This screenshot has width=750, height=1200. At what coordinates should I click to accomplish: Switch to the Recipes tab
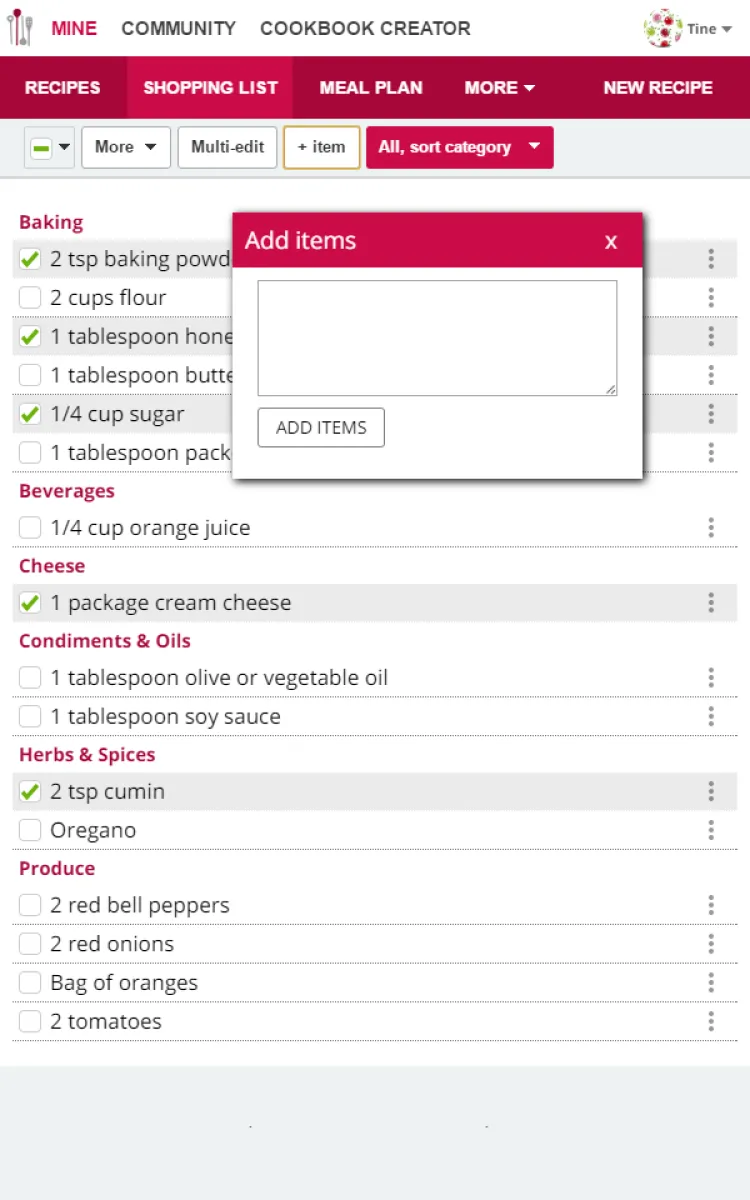[63, 88]
